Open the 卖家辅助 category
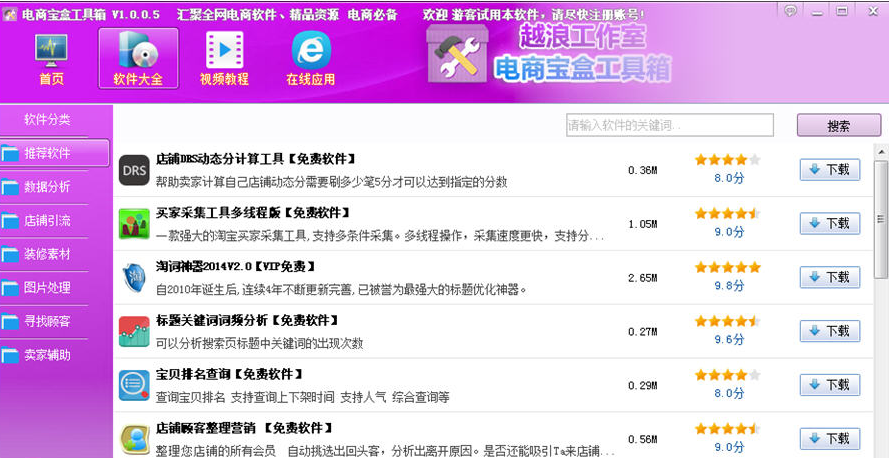The width and height of the screenshot is (889, 458). [x=55, y=355]
